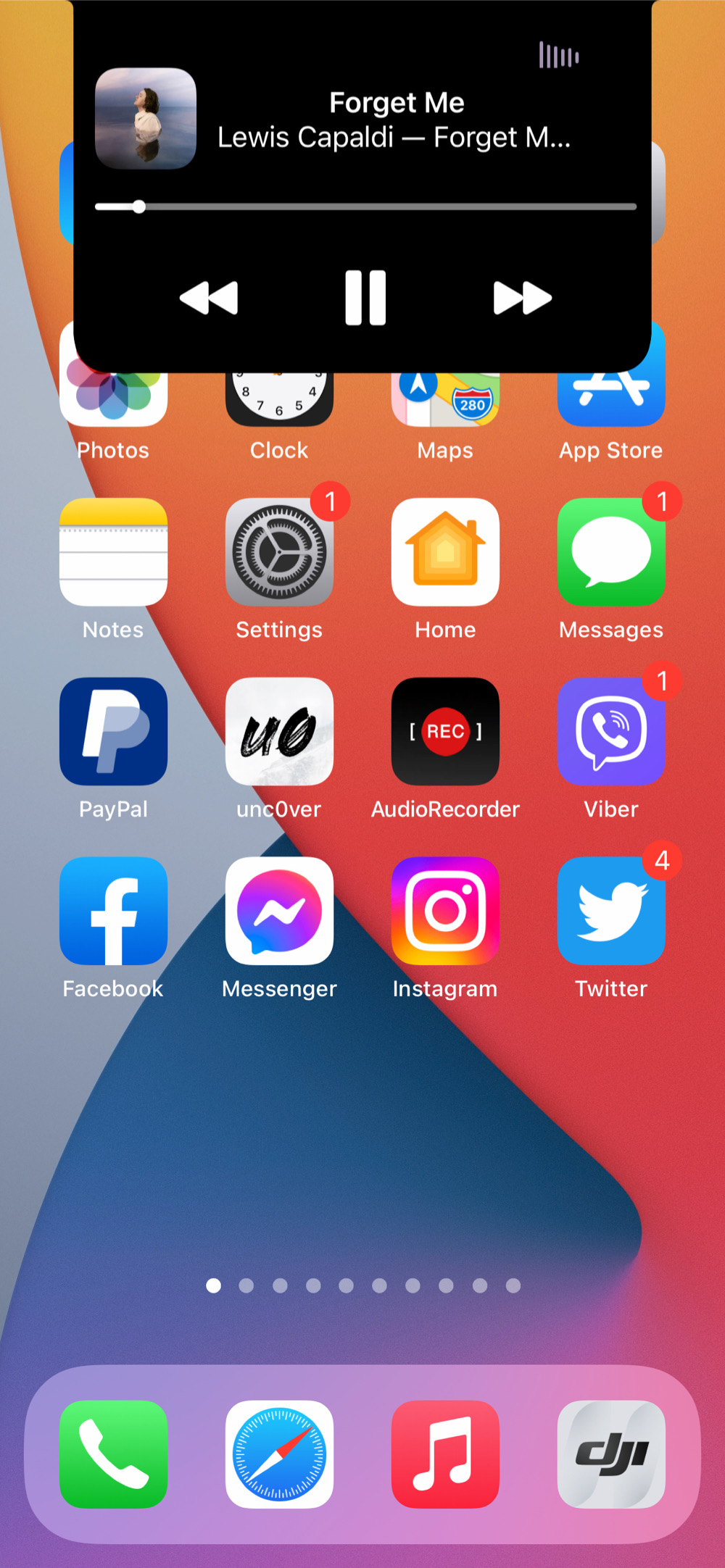Open Settings with one notification

[x=279, y=552]
